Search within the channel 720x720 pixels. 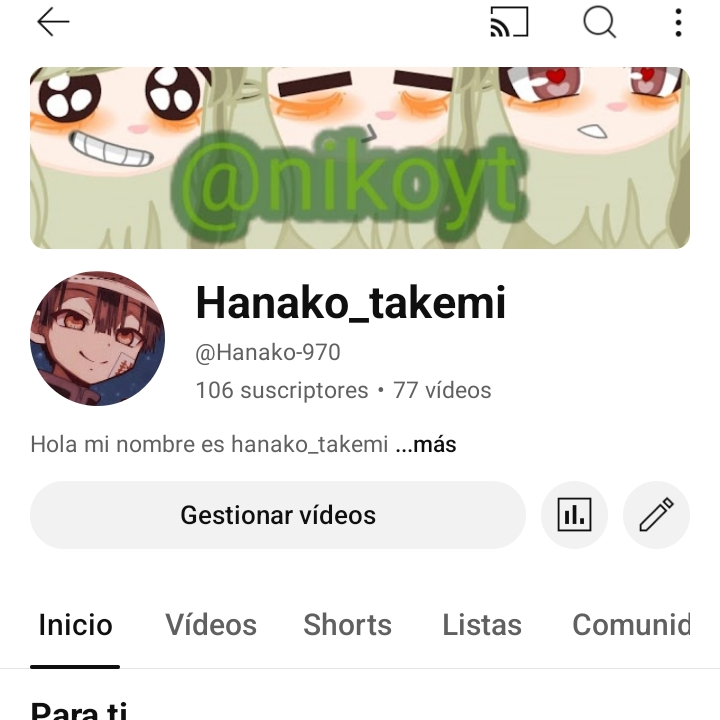(x=599, y=22)
